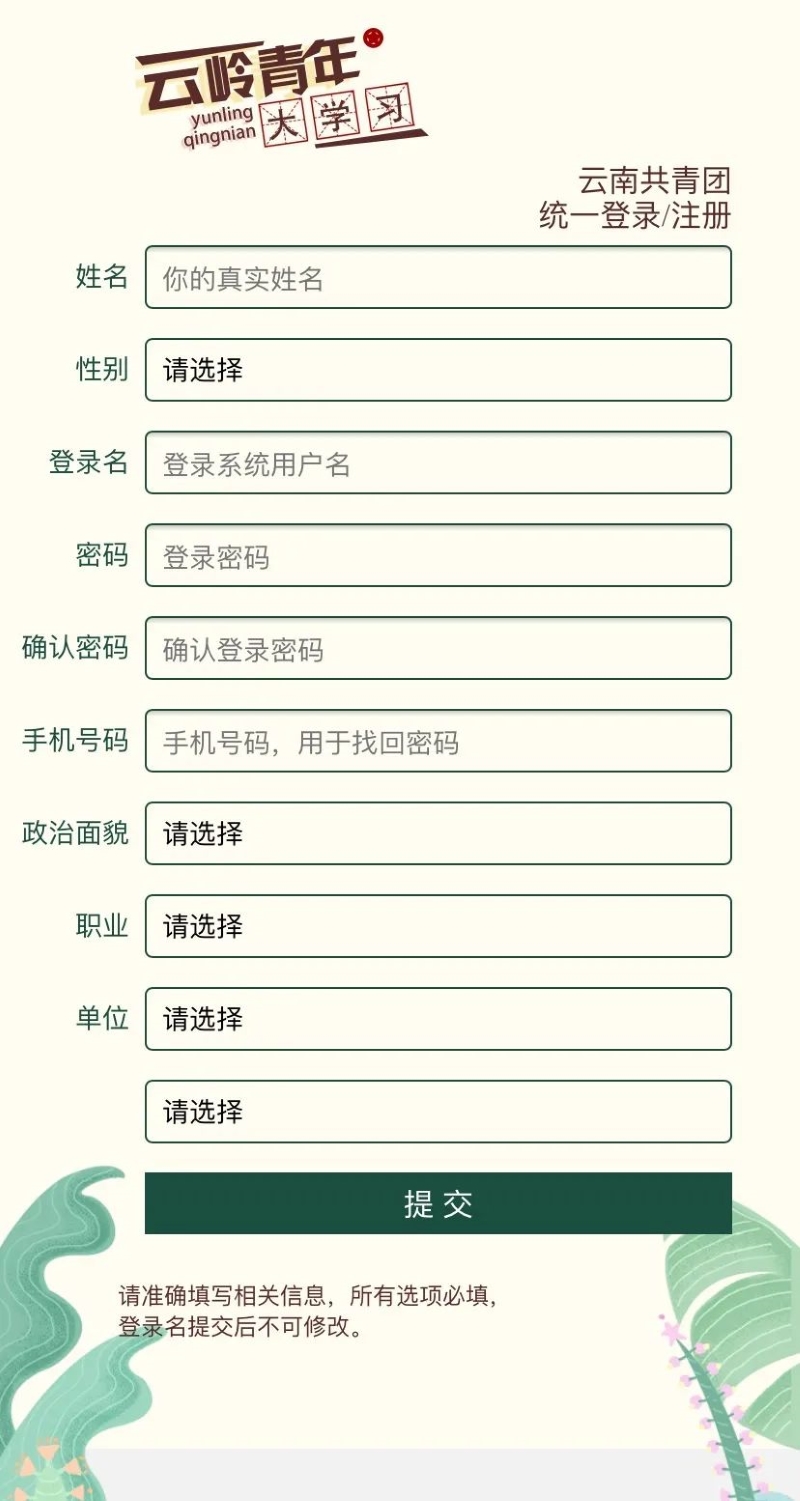The width and height of the screenshot is (800, 1501).
Task: Open the 性别 gender dropdown
Action: pyautogui.click(x=438, y=370)
